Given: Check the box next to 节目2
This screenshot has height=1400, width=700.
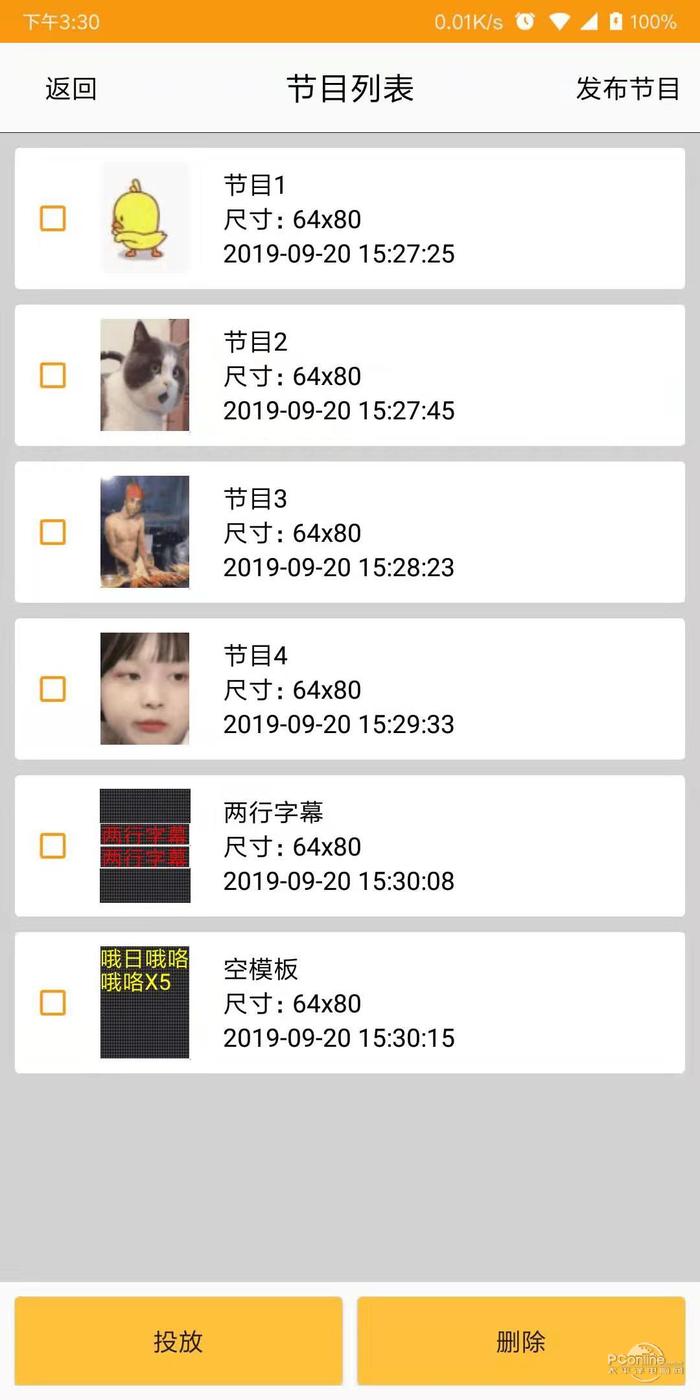Looking at the screenshot, I should 53,375.
